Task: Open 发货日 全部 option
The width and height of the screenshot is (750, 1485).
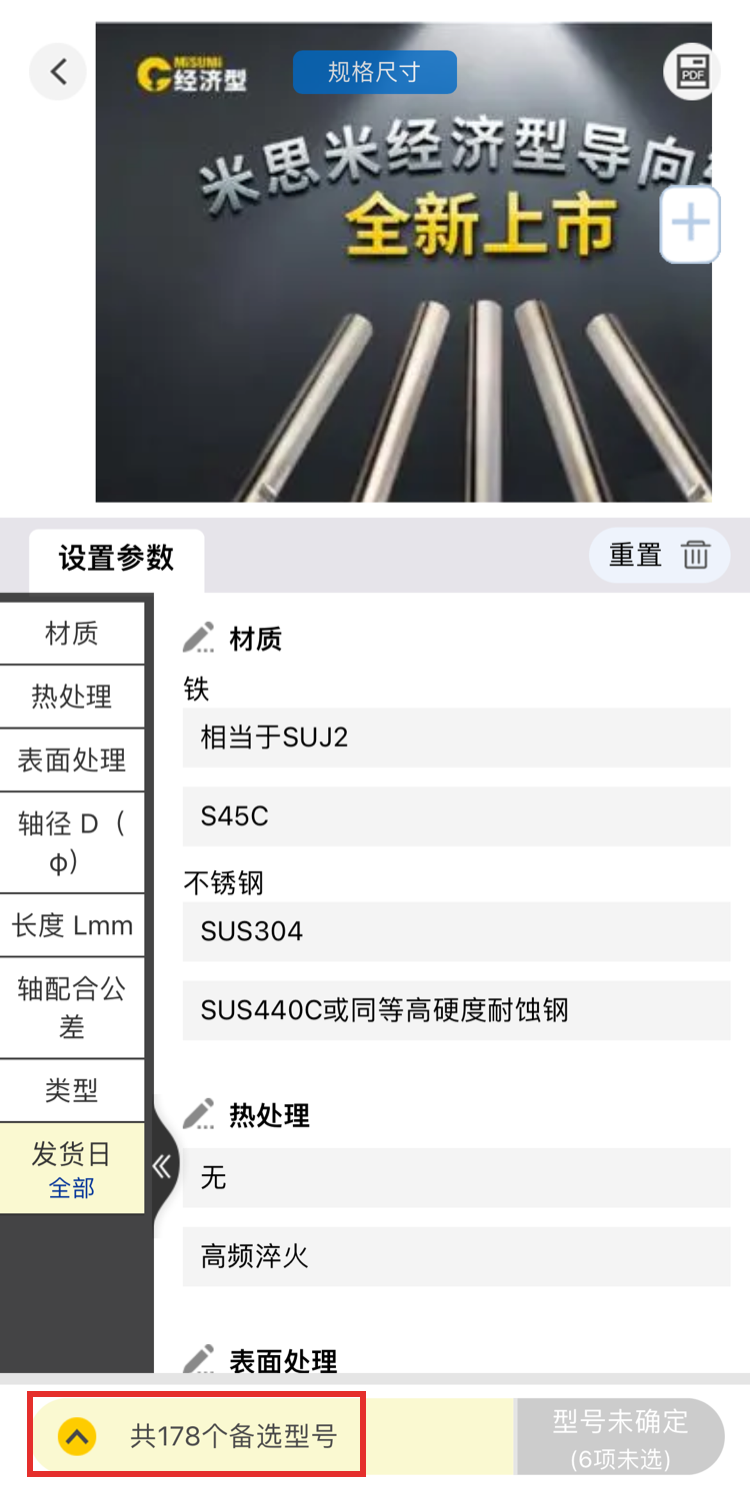Action: click(72, 1168)
